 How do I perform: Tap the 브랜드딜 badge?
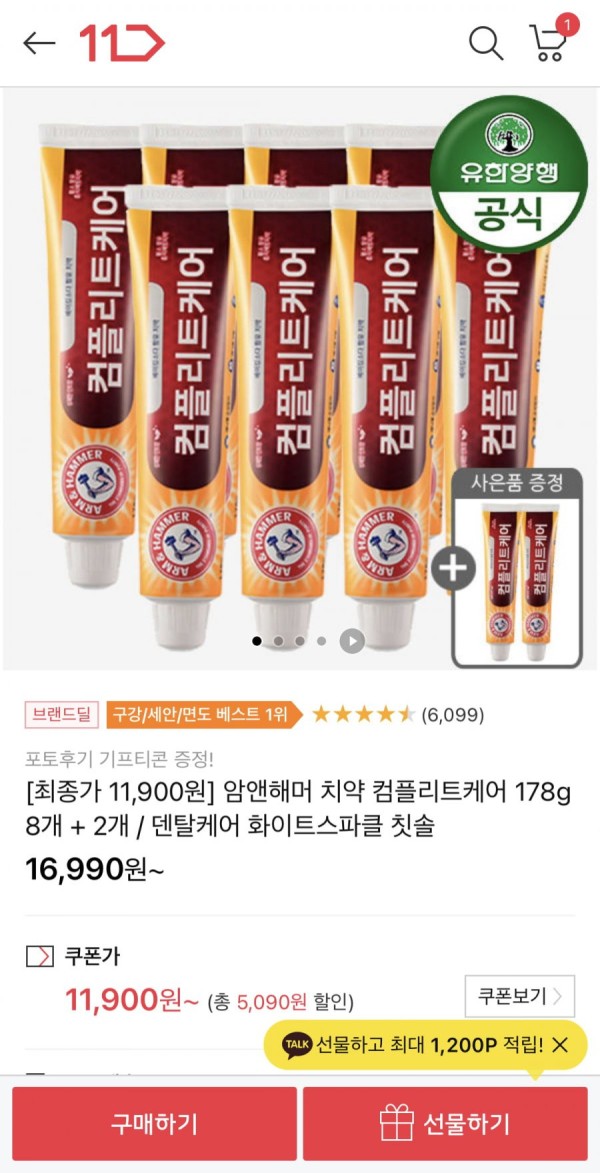[61, 714]
